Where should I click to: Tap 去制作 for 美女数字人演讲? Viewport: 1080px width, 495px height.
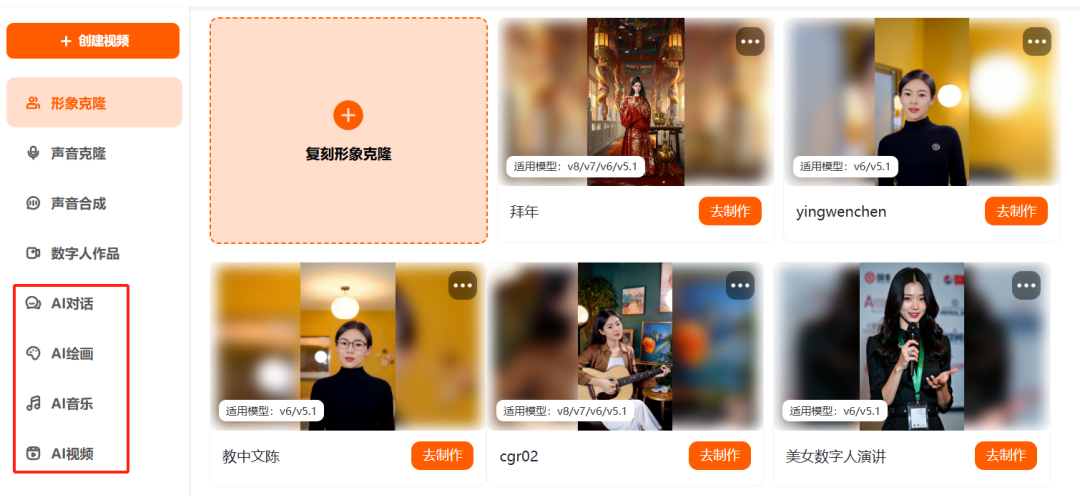[1005, 455]
